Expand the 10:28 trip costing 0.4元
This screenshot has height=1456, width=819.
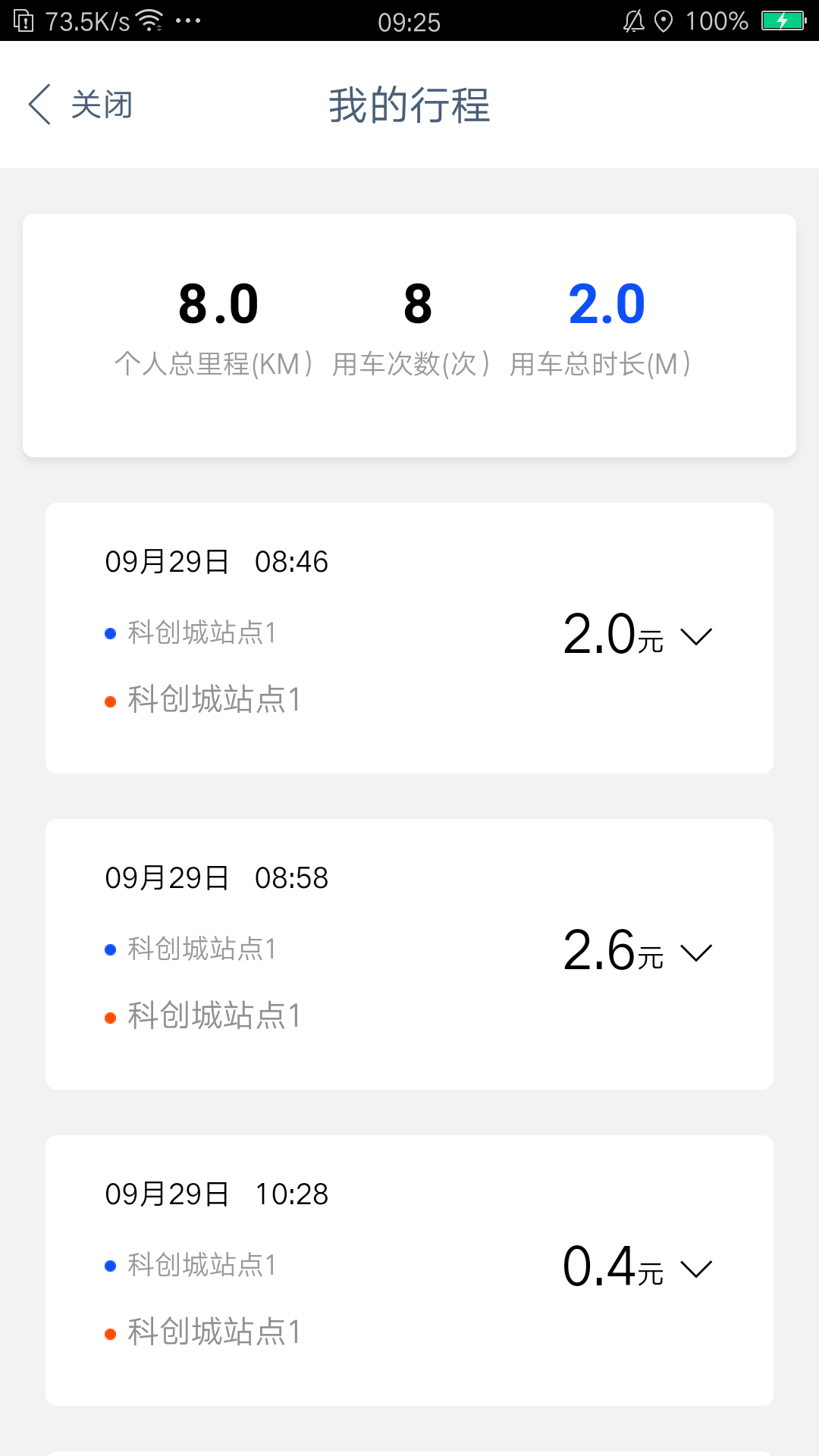click(696, 1269)
